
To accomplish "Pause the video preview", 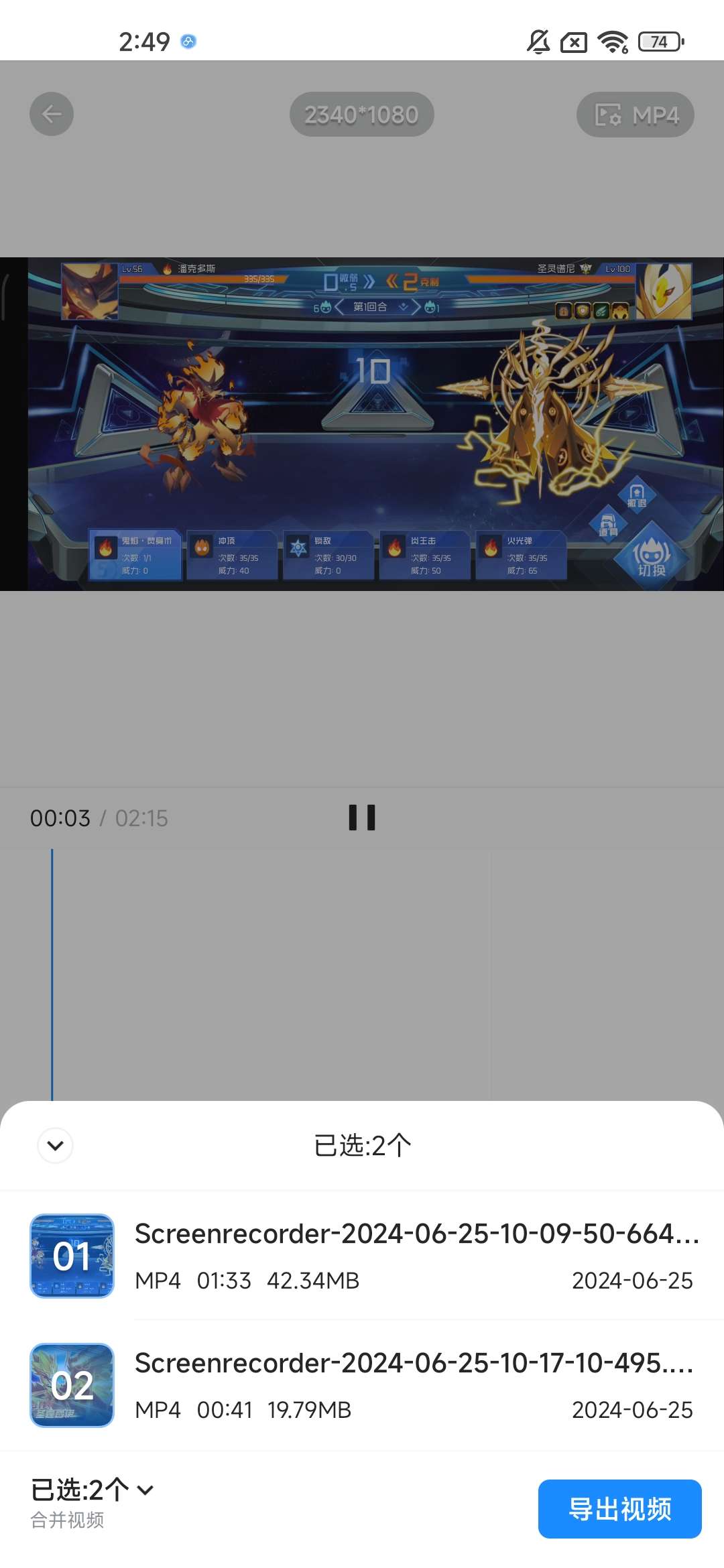I will tap(362, 818).
